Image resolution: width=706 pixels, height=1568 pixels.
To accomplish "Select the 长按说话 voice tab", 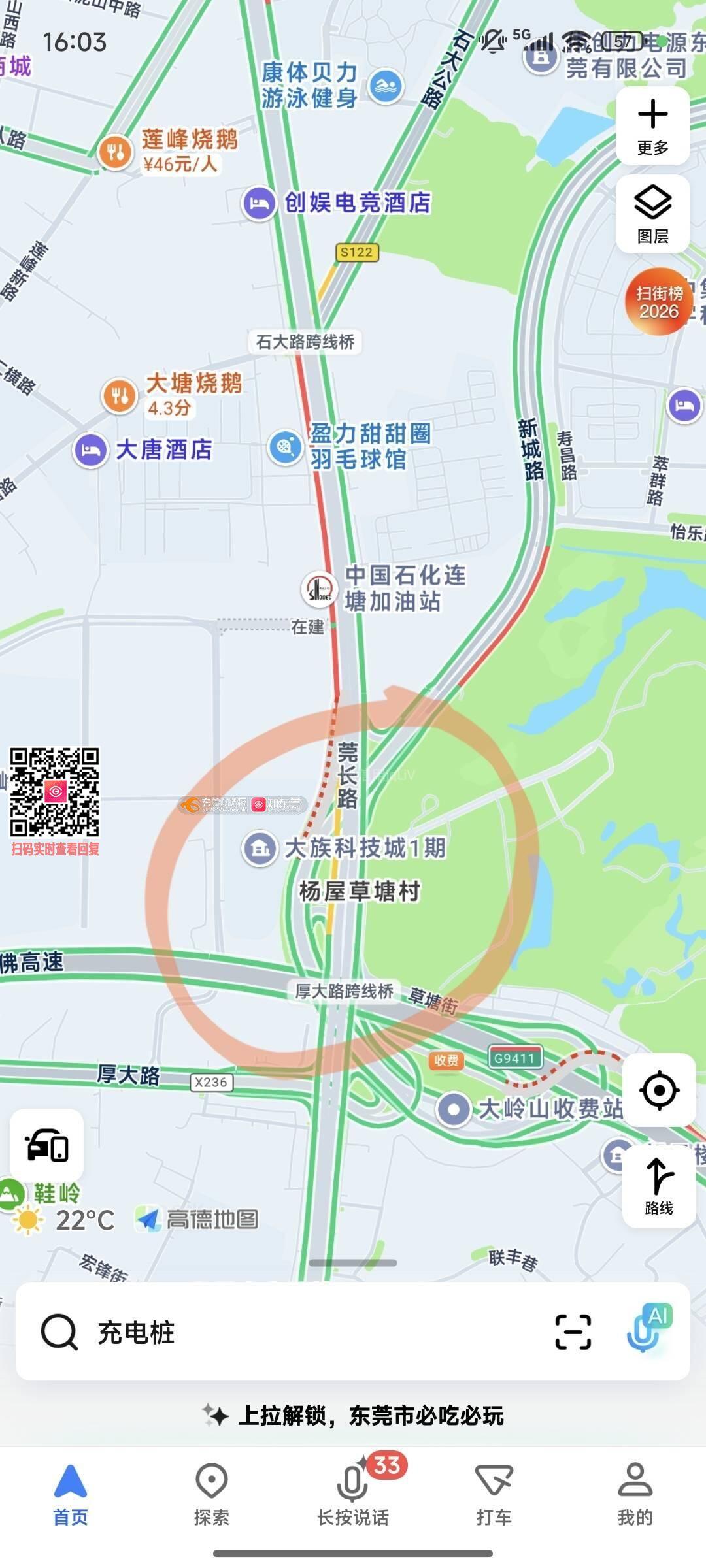I will click(x=352, y=1494).
